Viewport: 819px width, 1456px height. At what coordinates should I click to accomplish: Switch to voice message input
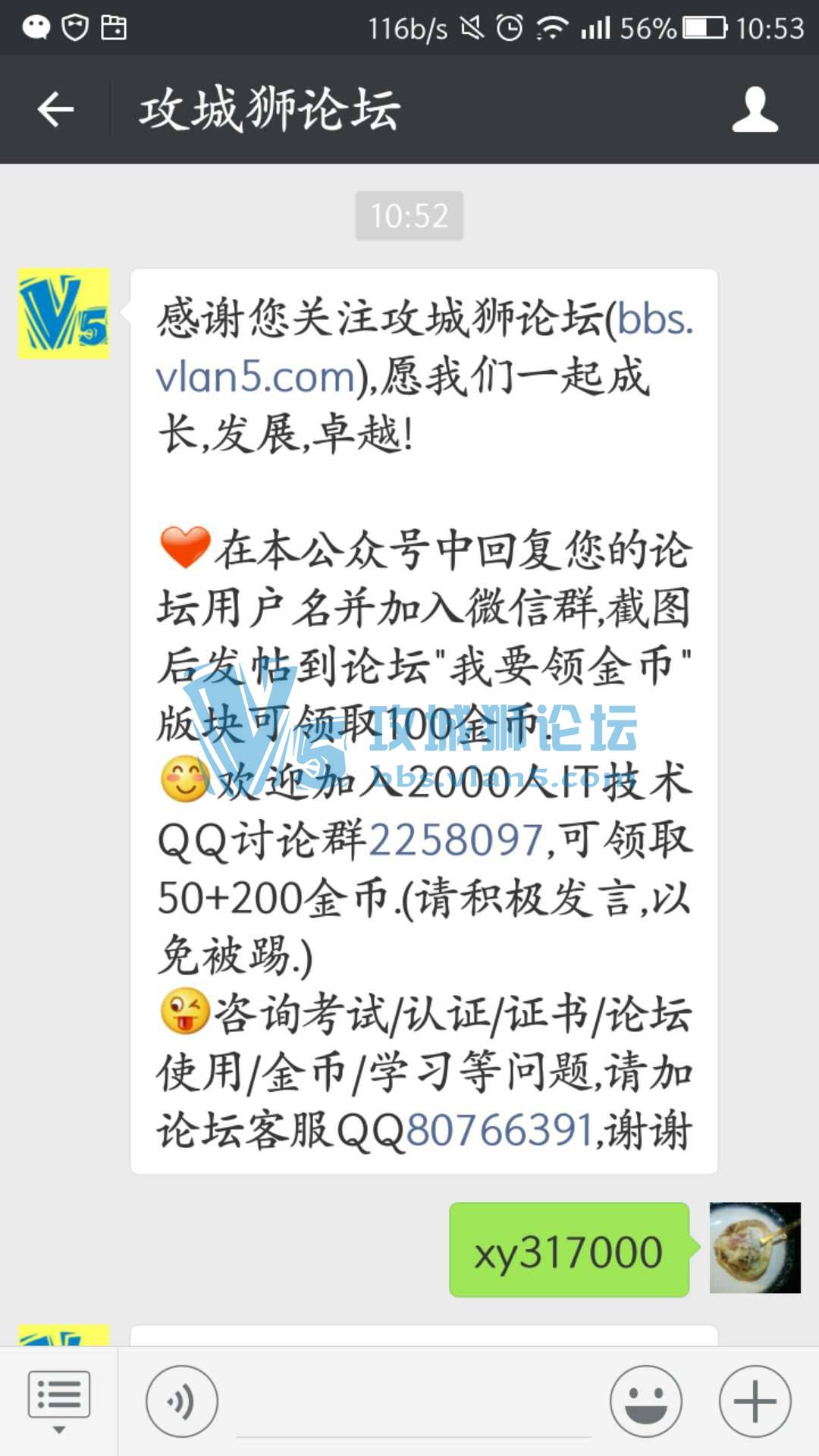[182, 1401]
